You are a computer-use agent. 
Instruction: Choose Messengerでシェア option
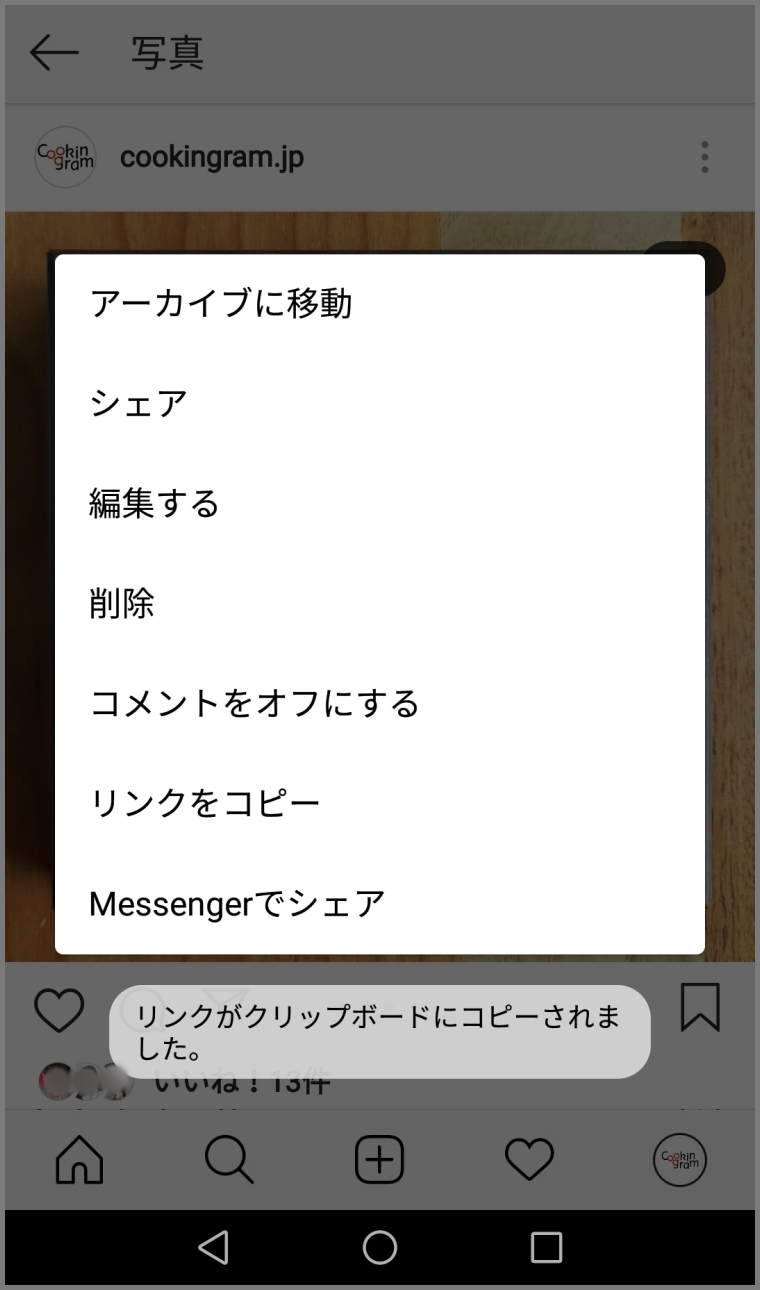tap(237, 903)
